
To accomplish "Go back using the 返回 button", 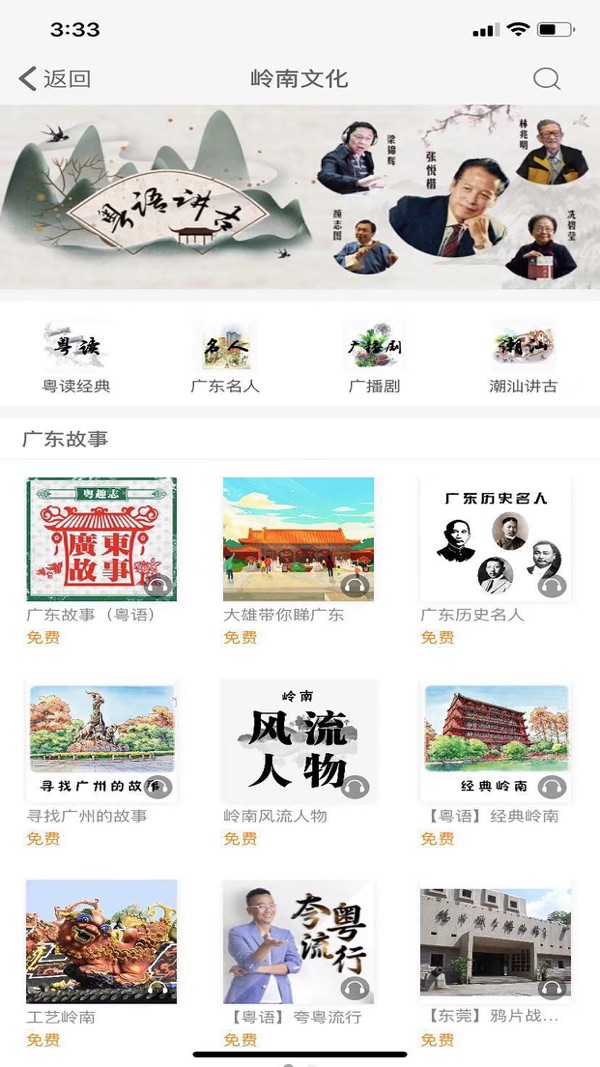I will click(x=54, y=79).
